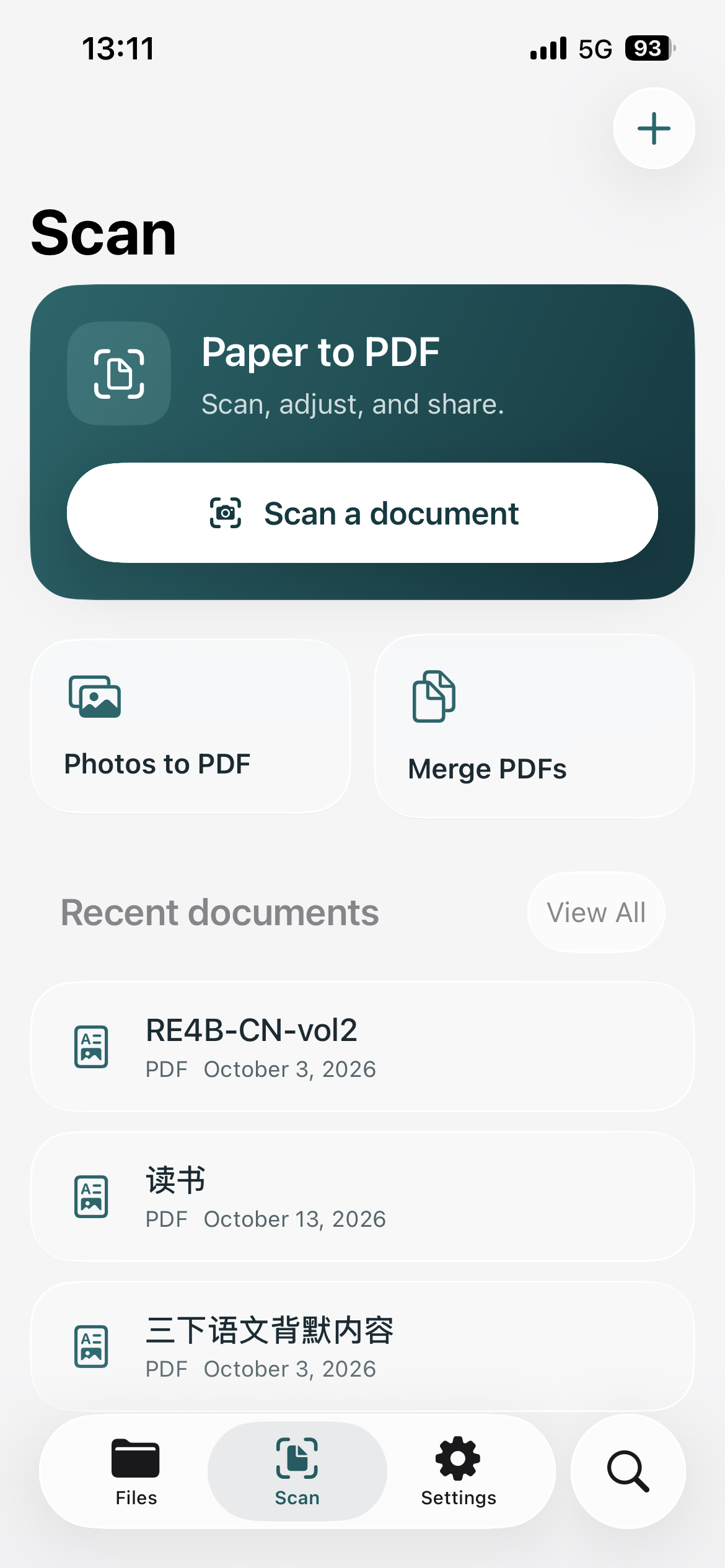This screenshot has height=1568, width=725.
Task: View All recent documents
Action: [596, 912]
